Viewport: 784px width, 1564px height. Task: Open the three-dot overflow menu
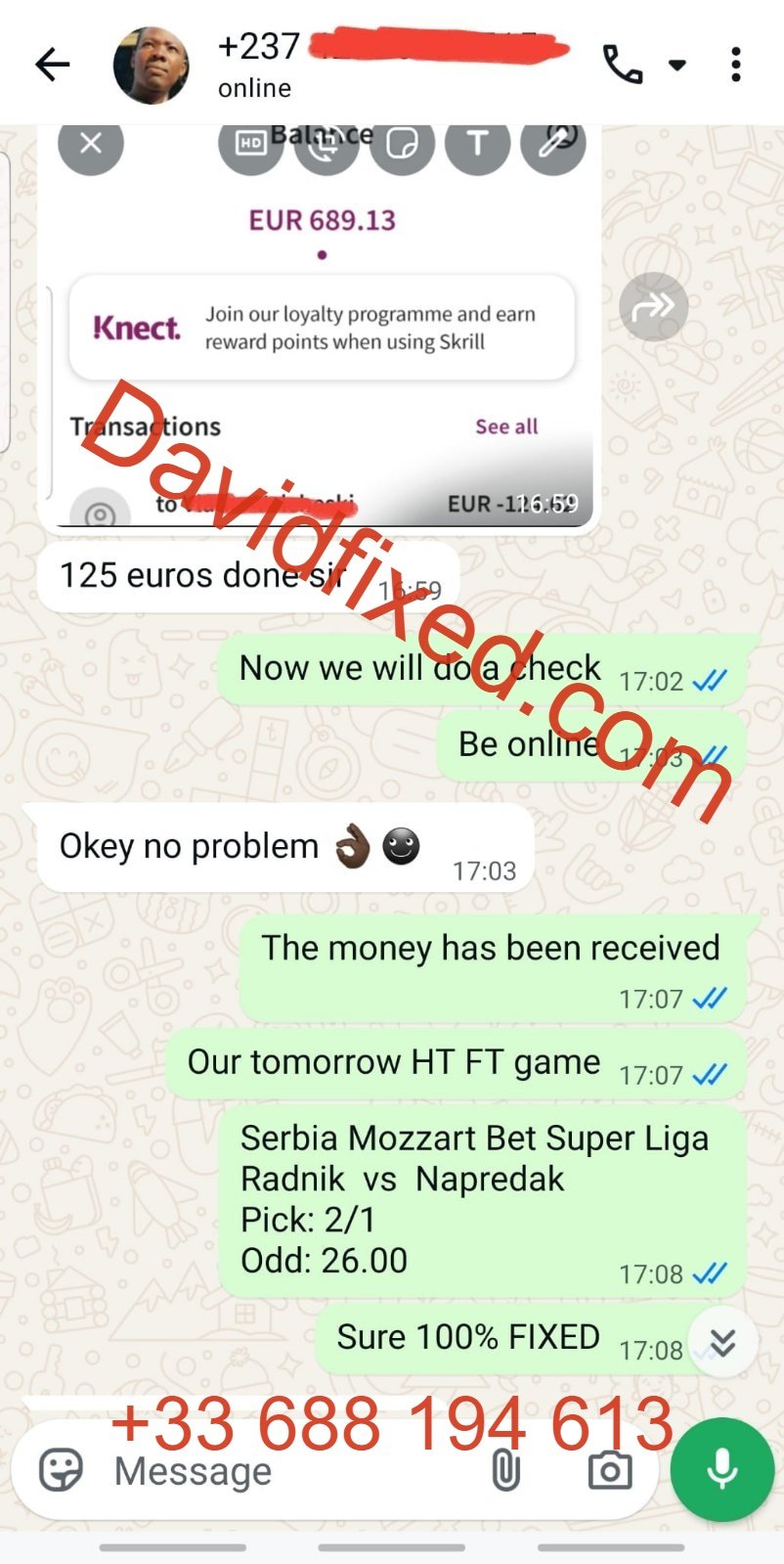click(736, 66)
